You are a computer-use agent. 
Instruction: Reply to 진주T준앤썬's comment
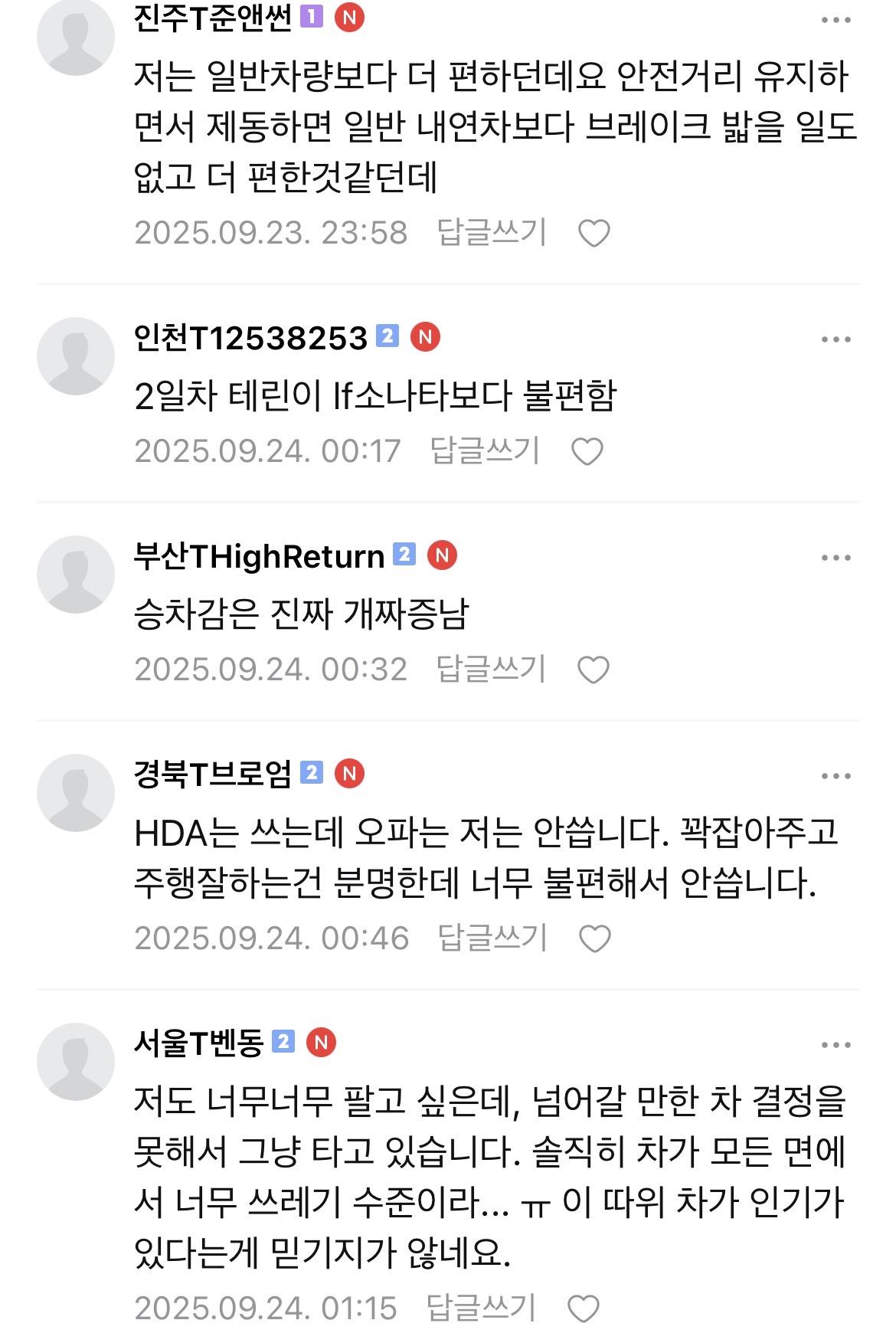pyautogui.click(x=492, y=232)
